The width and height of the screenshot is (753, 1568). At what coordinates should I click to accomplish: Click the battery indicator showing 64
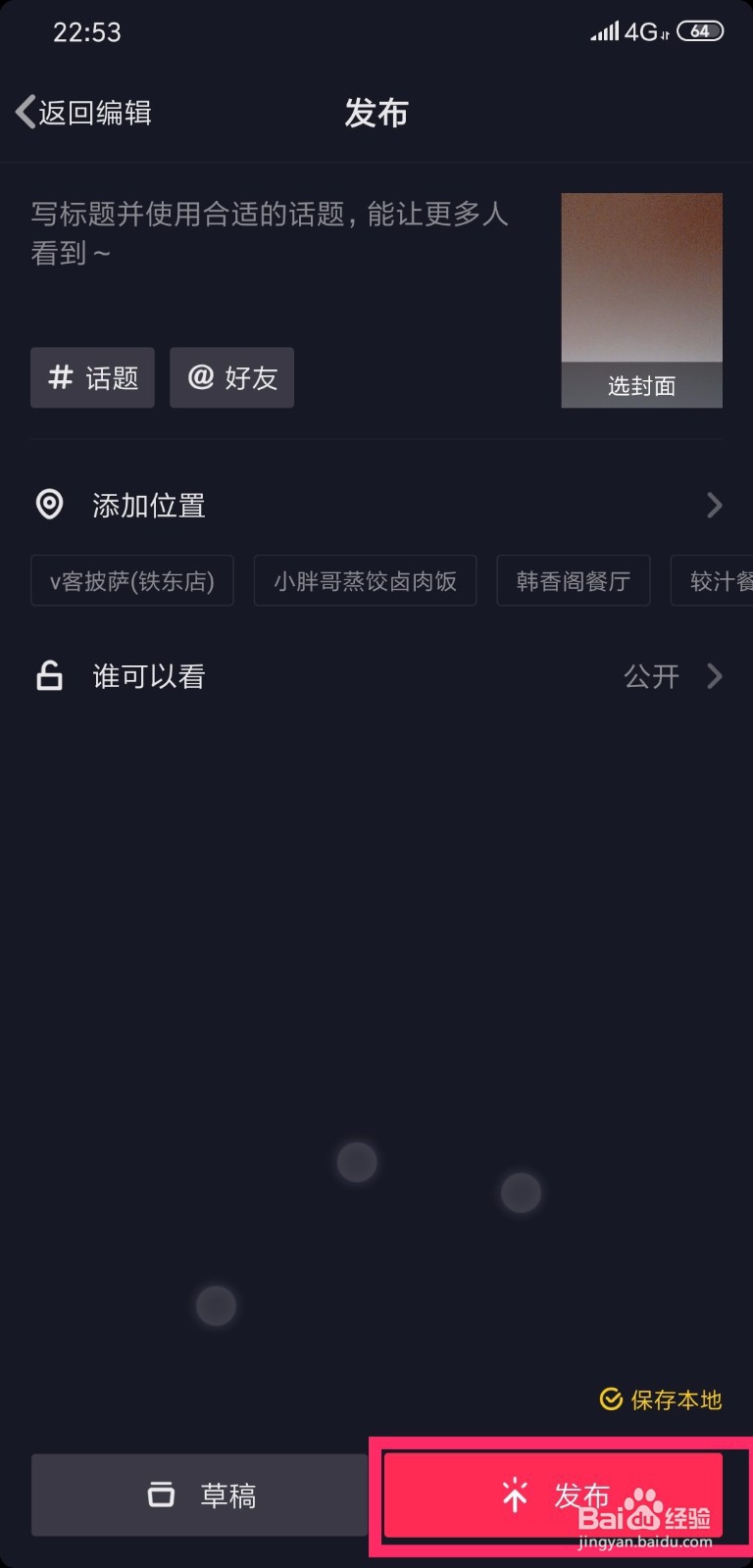(x=700, y=29)
